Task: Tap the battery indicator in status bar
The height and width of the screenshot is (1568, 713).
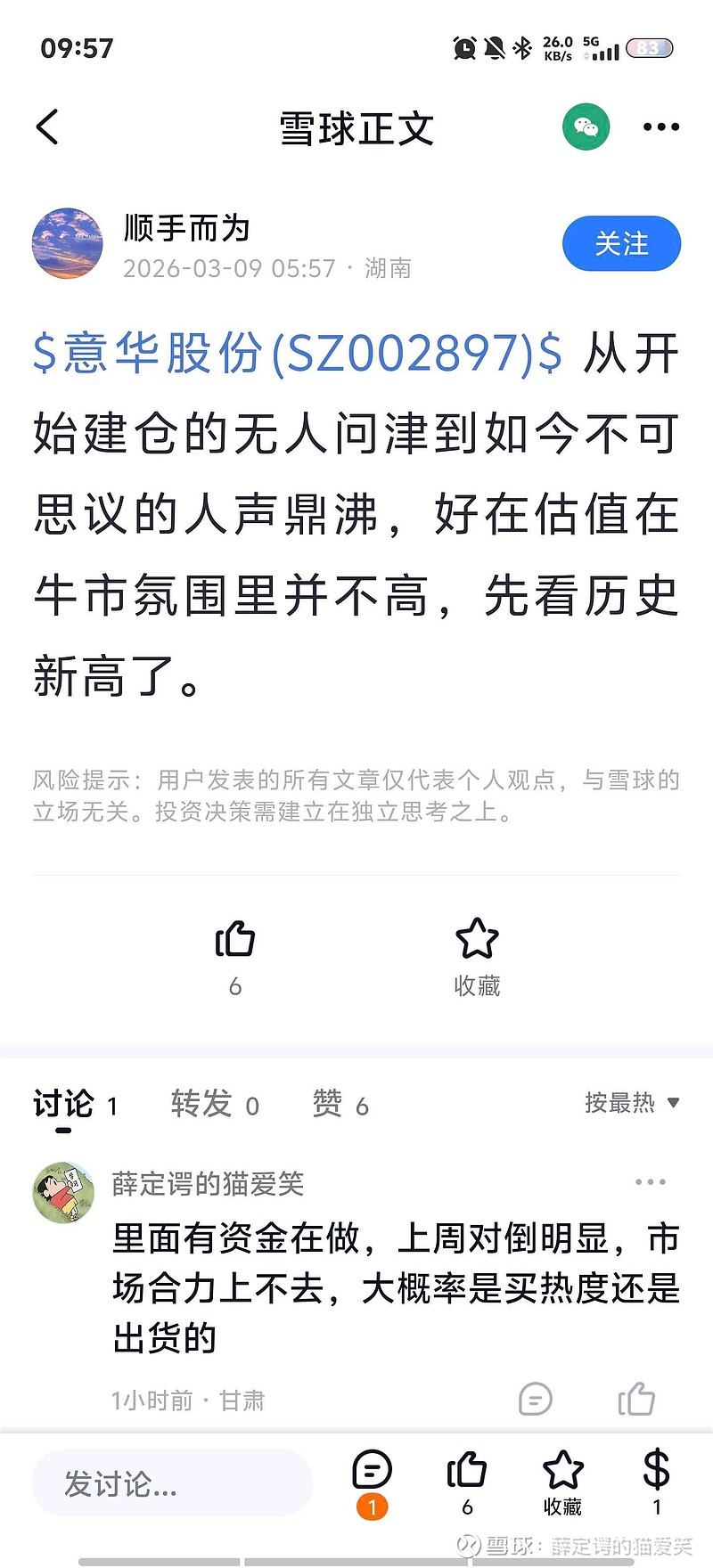Action: [x=650, y=49]
